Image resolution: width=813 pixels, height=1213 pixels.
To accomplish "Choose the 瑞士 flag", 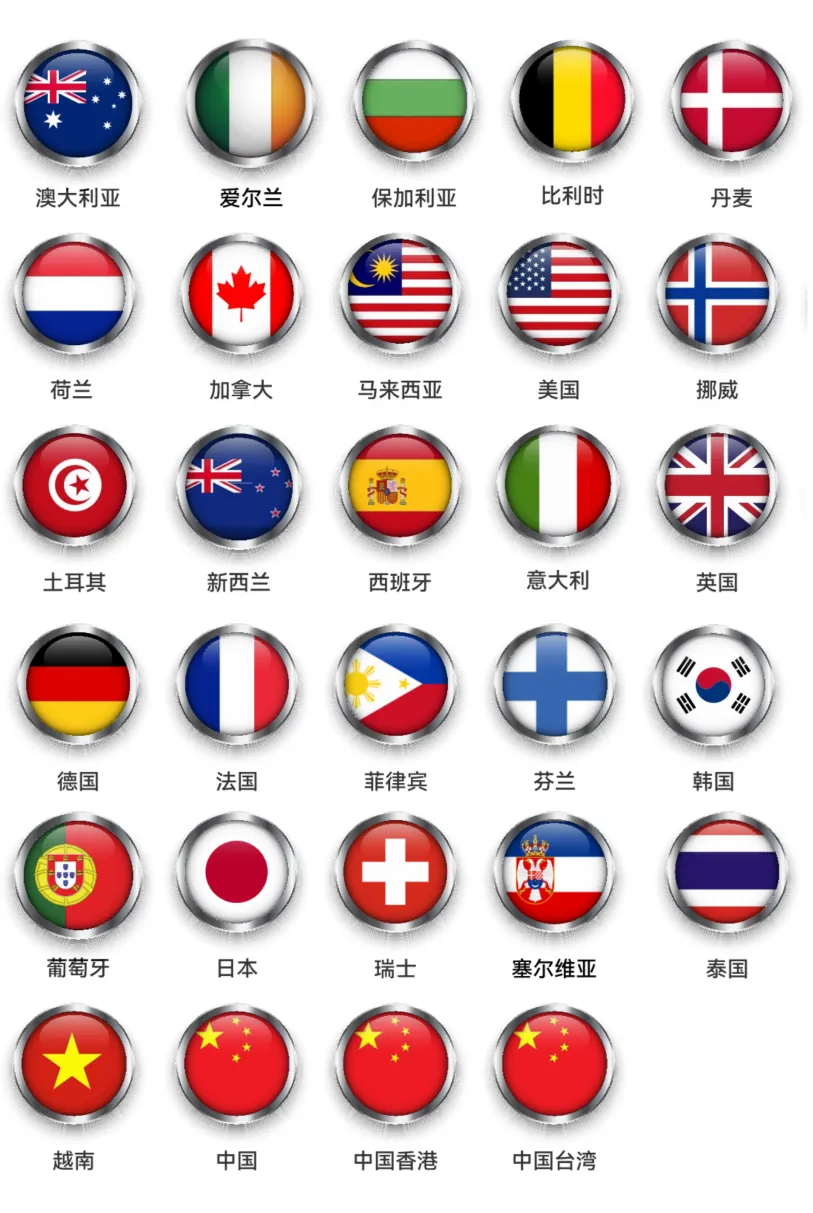I will pos(395,872).
